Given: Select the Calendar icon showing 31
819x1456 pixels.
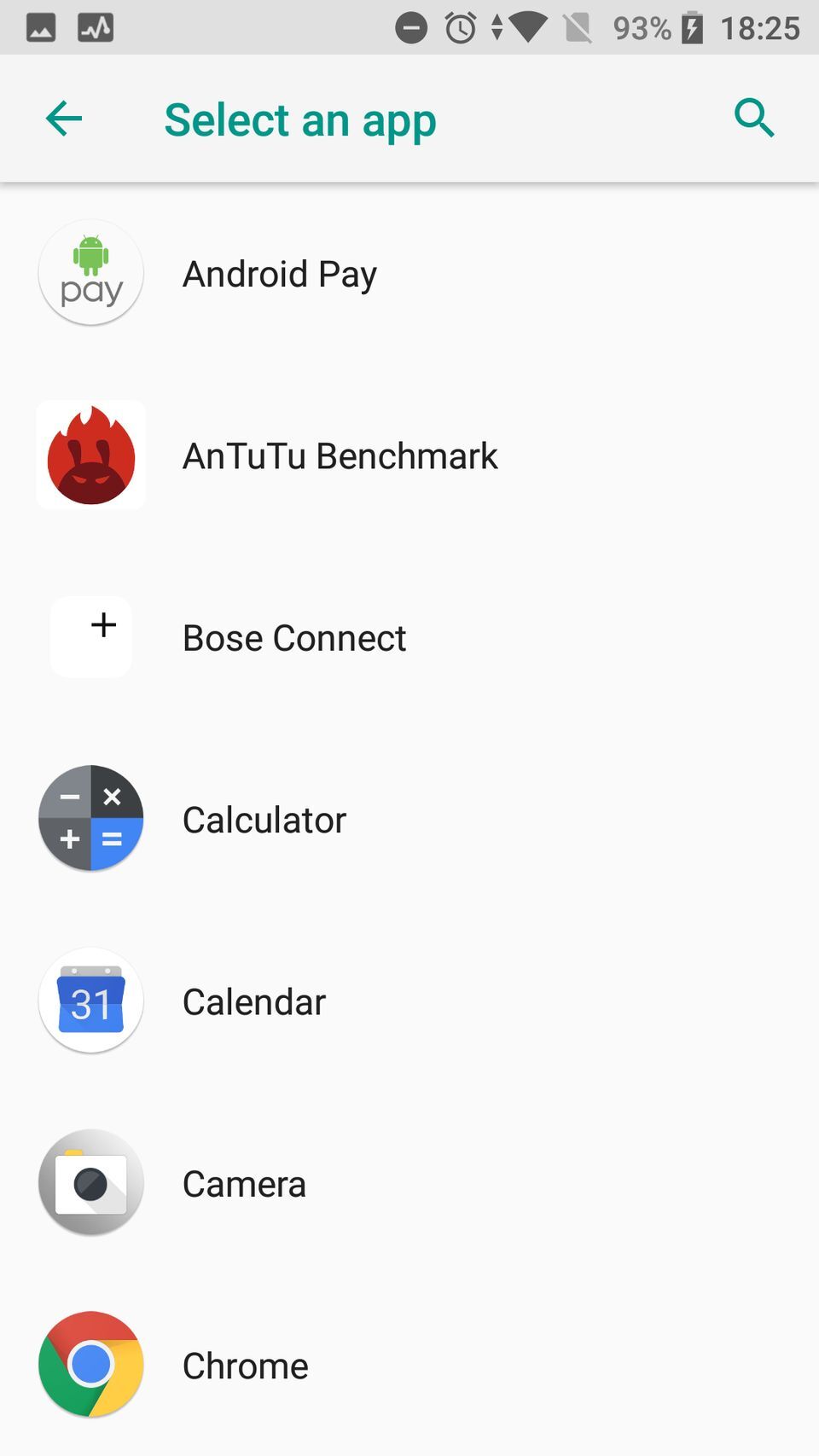Looking at the screenshot, I should [90, 1001].
